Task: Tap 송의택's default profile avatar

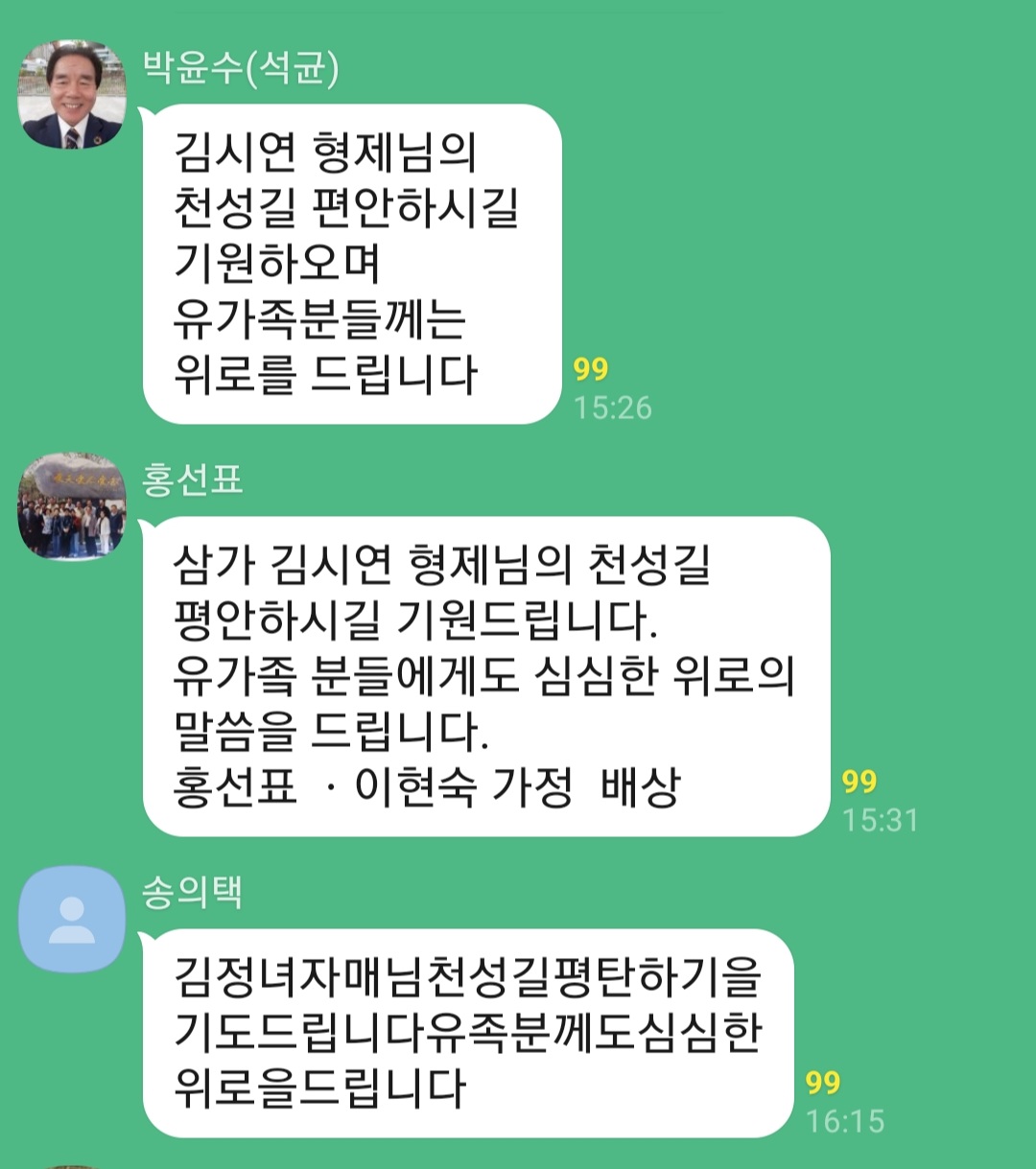Action: tap(72, 919)
